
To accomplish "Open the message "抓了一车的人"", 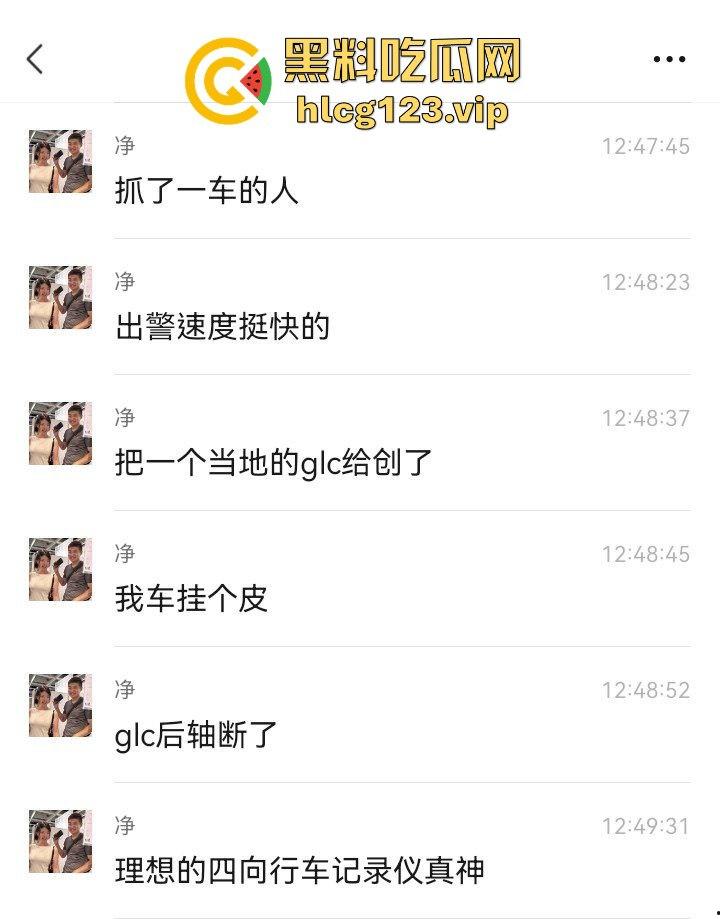I will coord(207,190).
